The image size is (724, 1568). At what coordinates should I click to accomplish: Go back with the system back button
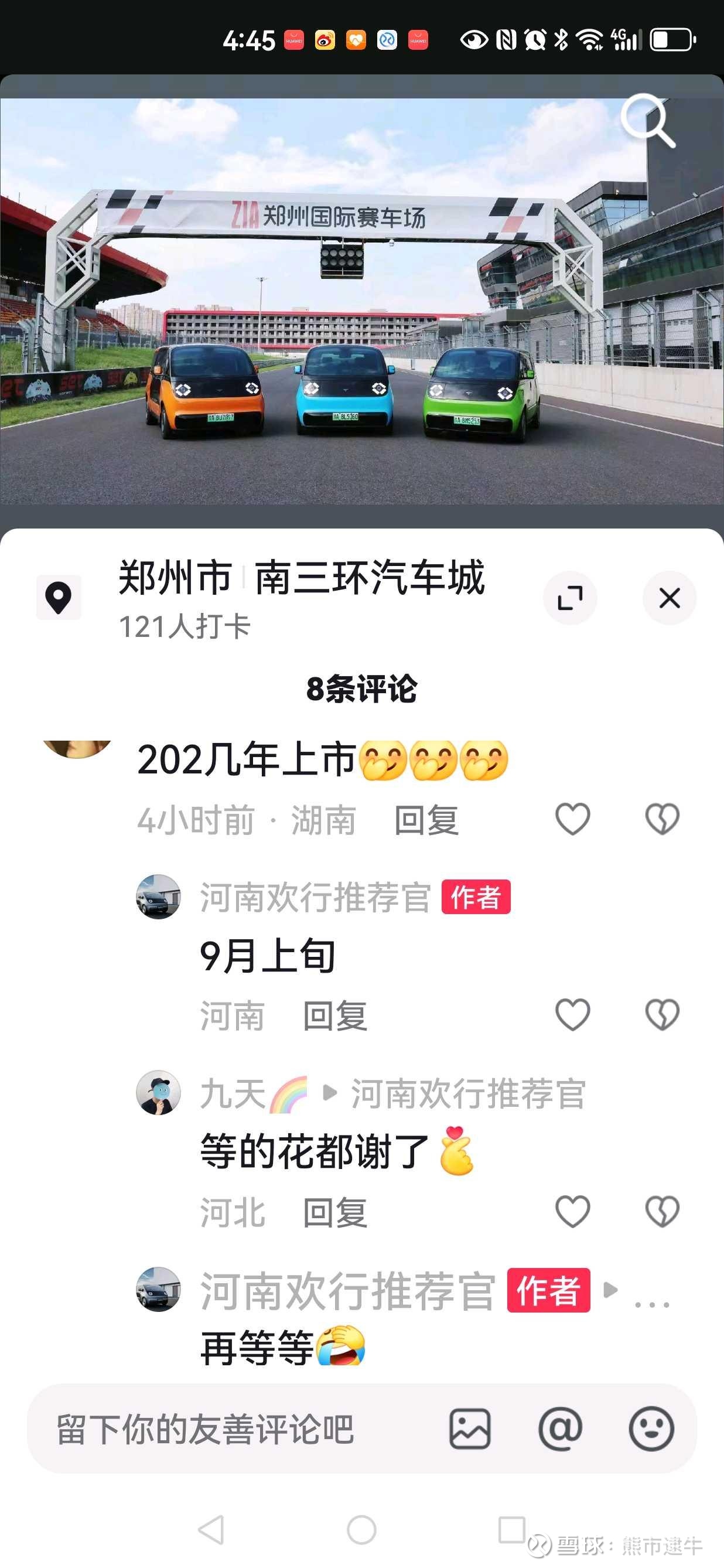click(211, 1530)
